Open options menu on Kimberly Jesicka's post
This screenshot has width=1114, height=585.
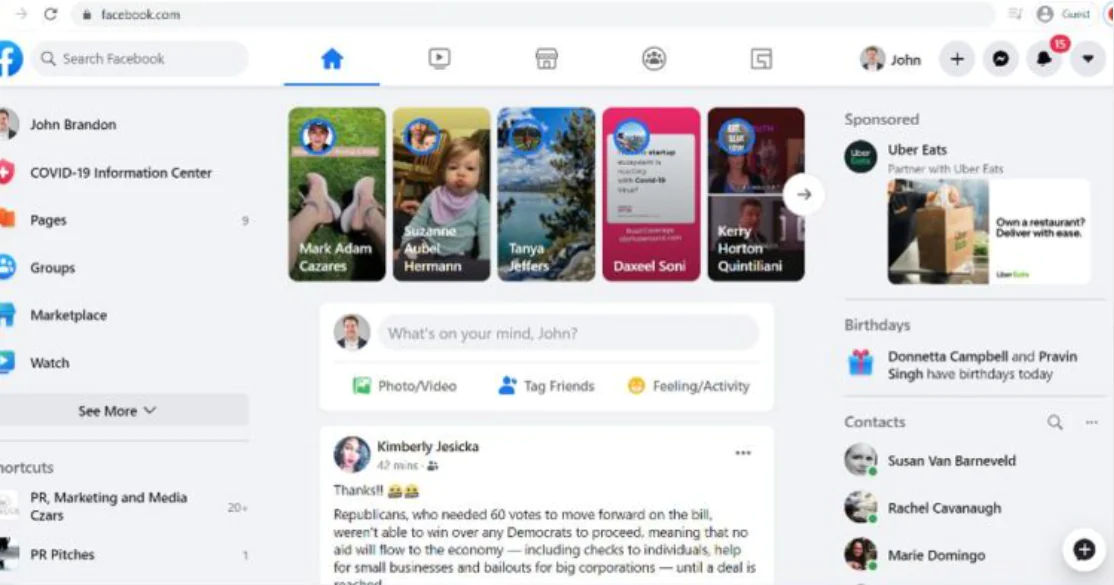pyautogui.click(x=743, y=453)
